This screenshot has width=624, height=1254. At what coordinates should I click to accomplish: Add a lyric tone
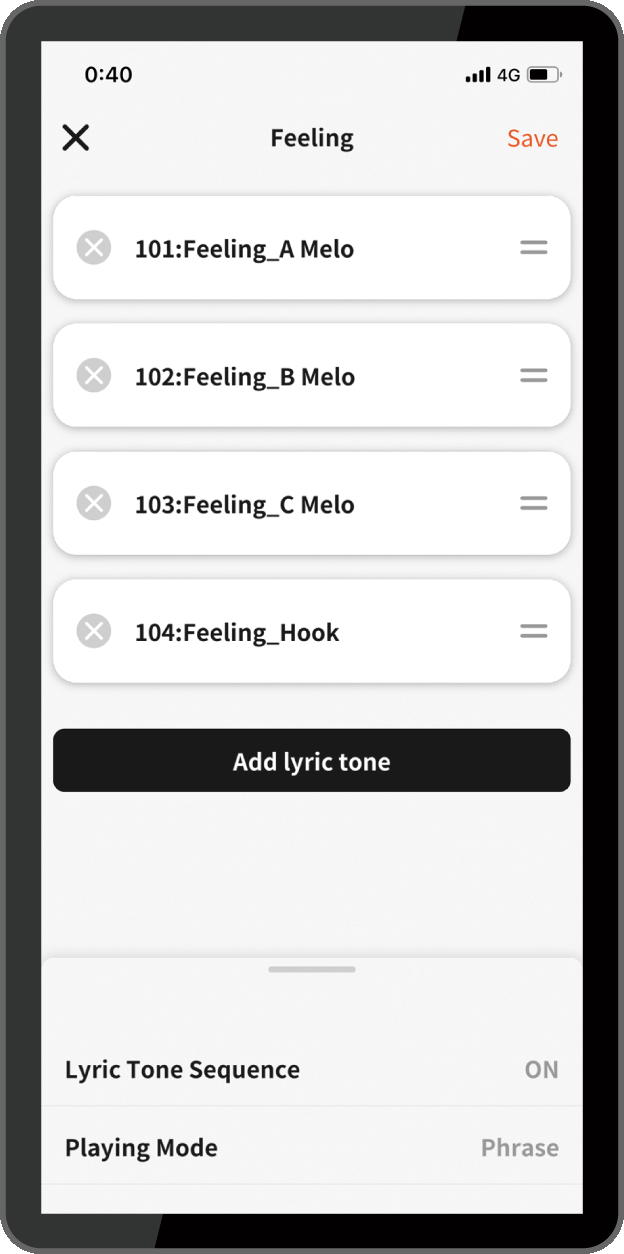(x=312, y=761)
